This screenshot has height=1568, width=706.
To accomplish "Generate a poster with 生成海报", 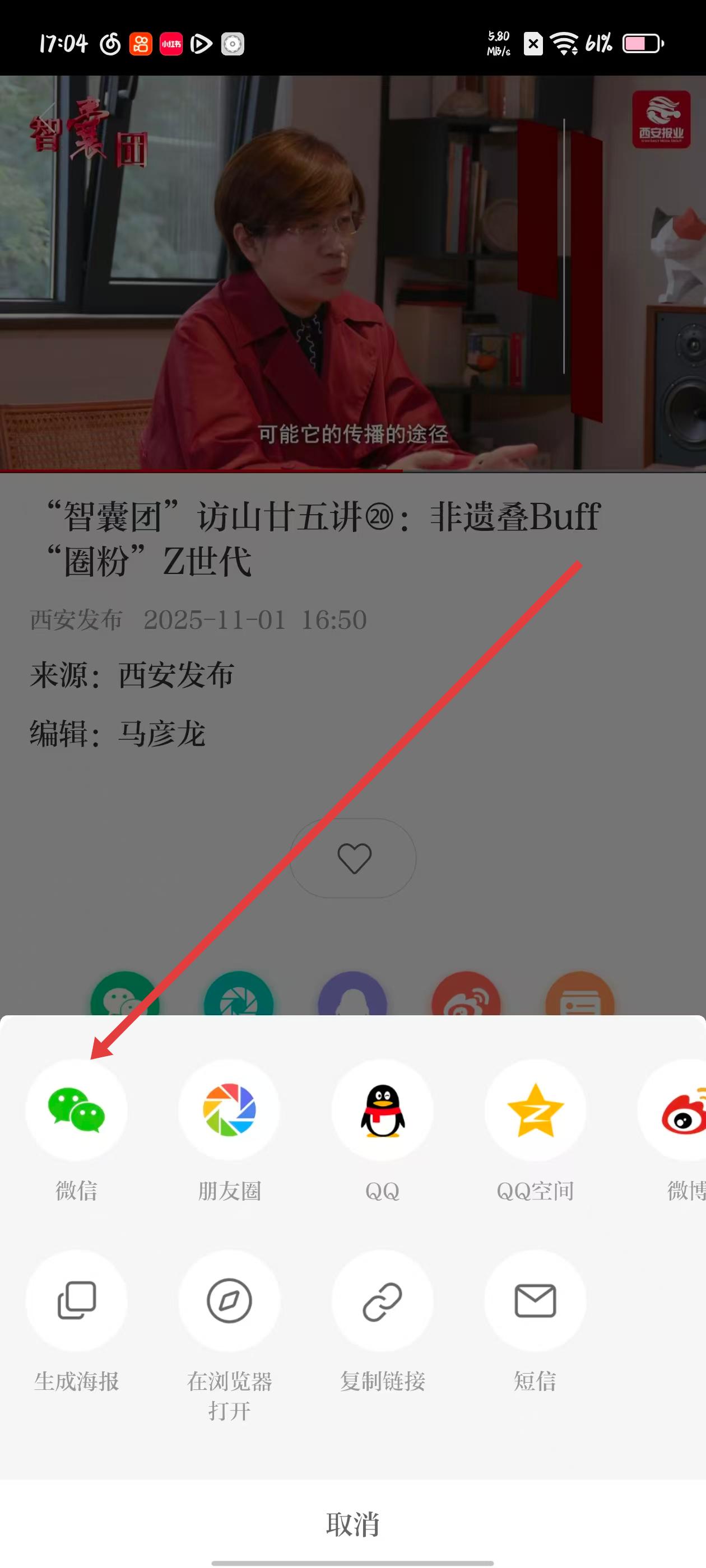I will 76,1301.
